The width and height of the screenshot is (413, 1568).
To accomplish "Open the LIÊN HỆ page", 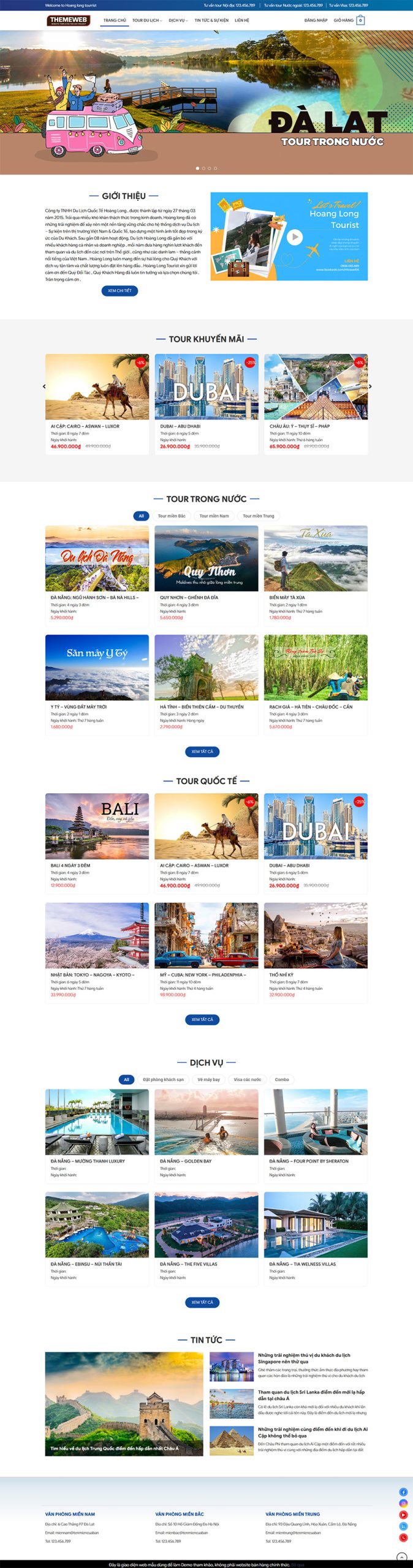I will pos(241,20).
